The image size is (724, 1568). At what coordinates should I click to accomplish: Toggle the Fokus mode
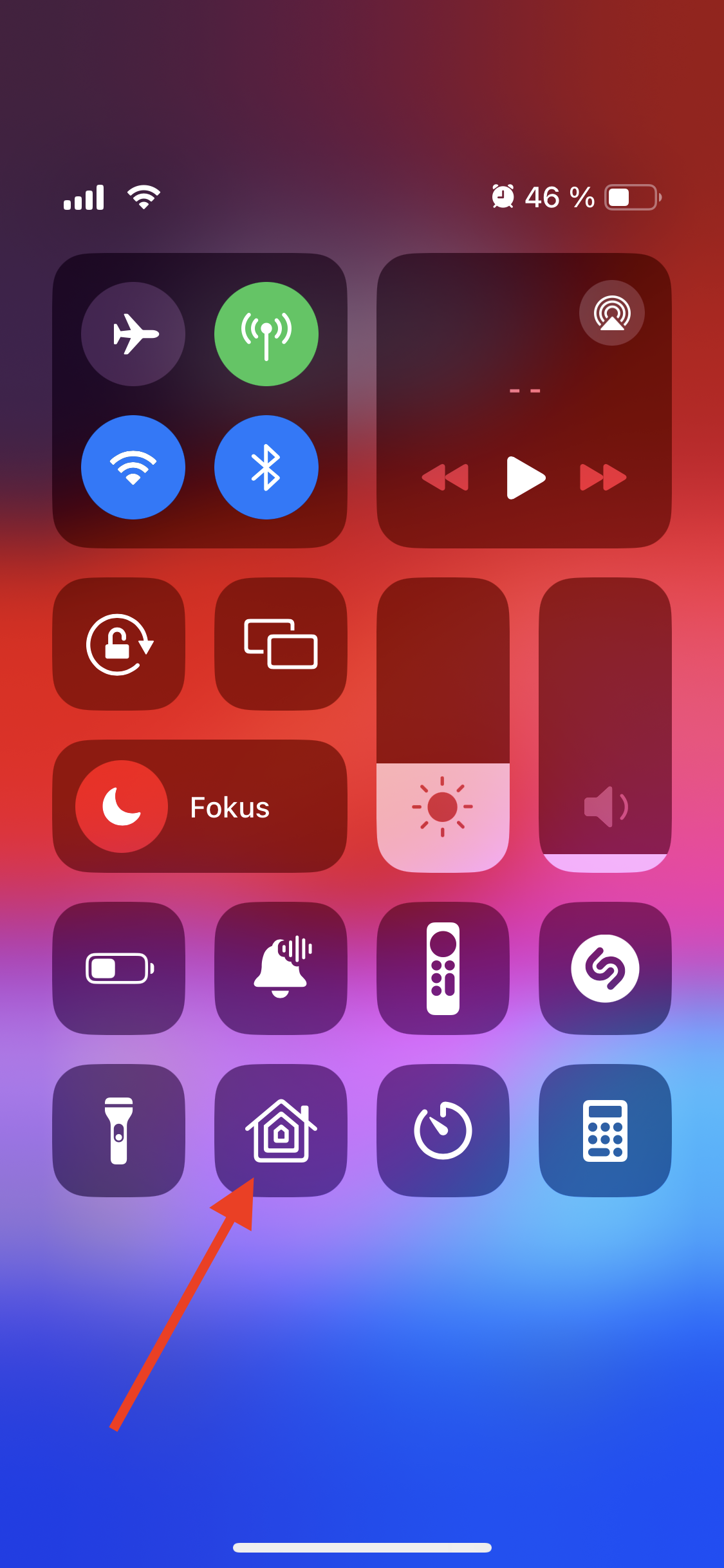pos(200,807)
